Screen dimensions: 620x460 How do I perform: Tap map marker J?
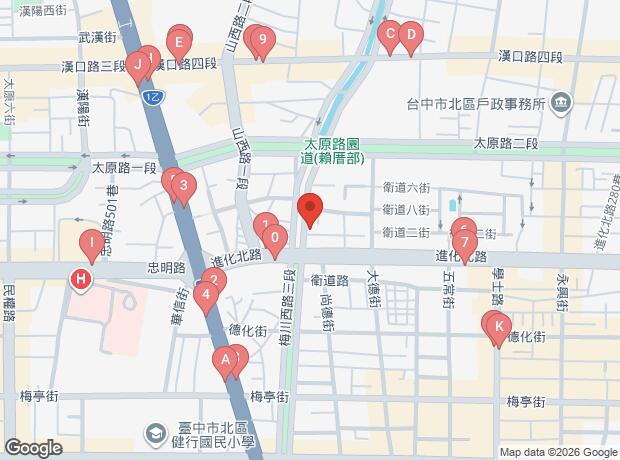pyautogui.click(x=137, y=66)
